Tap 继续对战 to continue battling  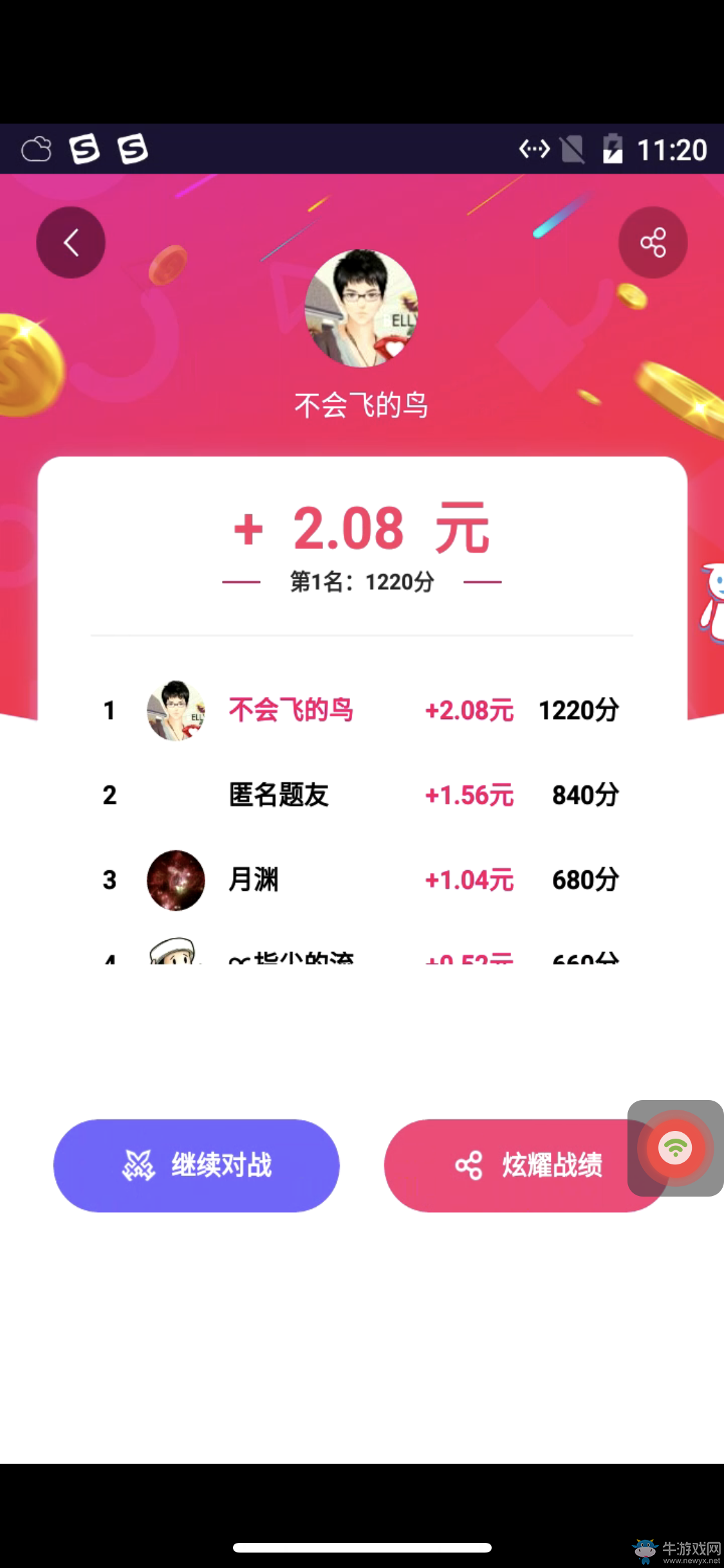[196, 1166]
